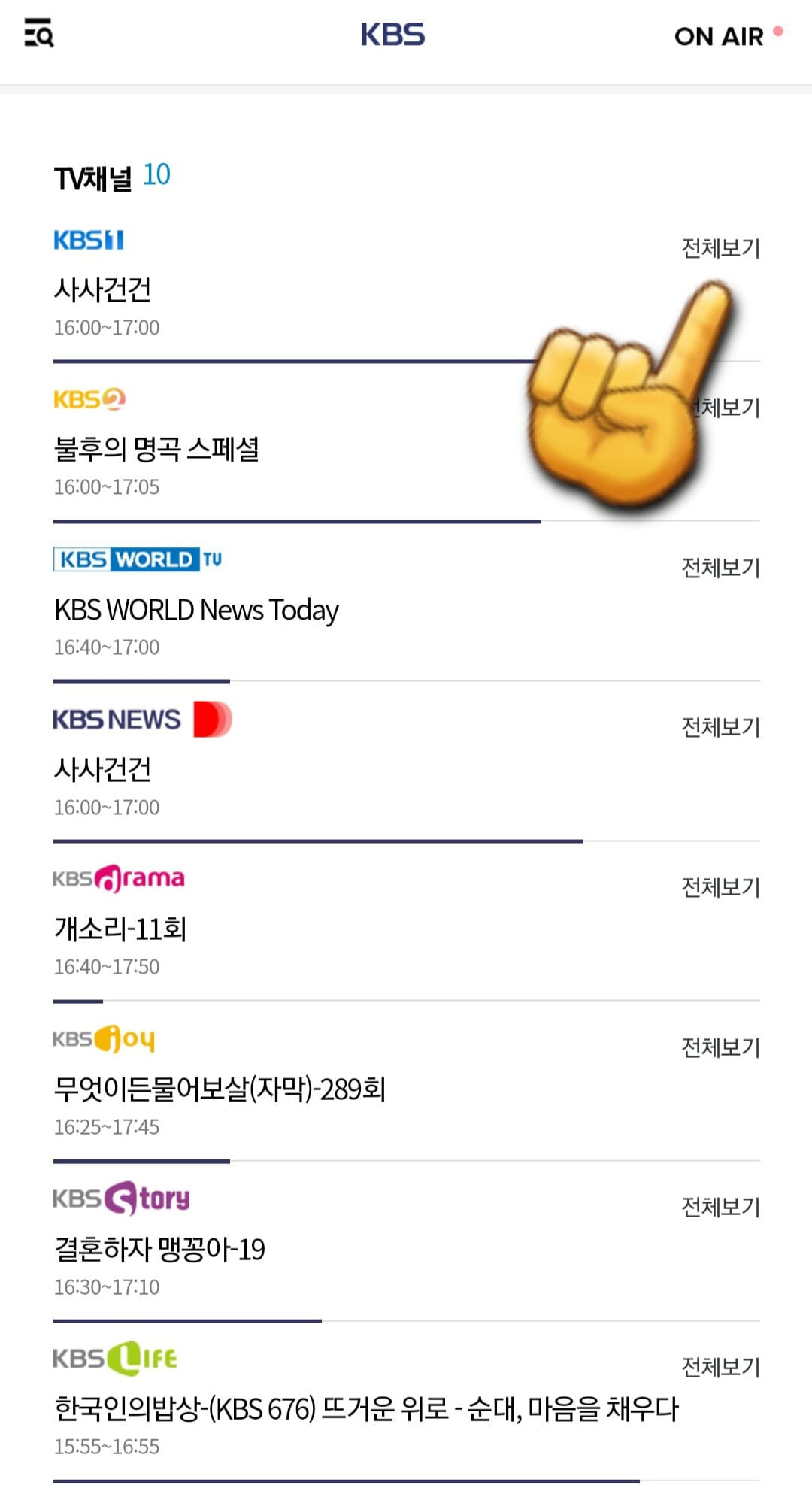Click the KBS2 program progress bar
812x1494 pixels.
[x=297, y=519]
